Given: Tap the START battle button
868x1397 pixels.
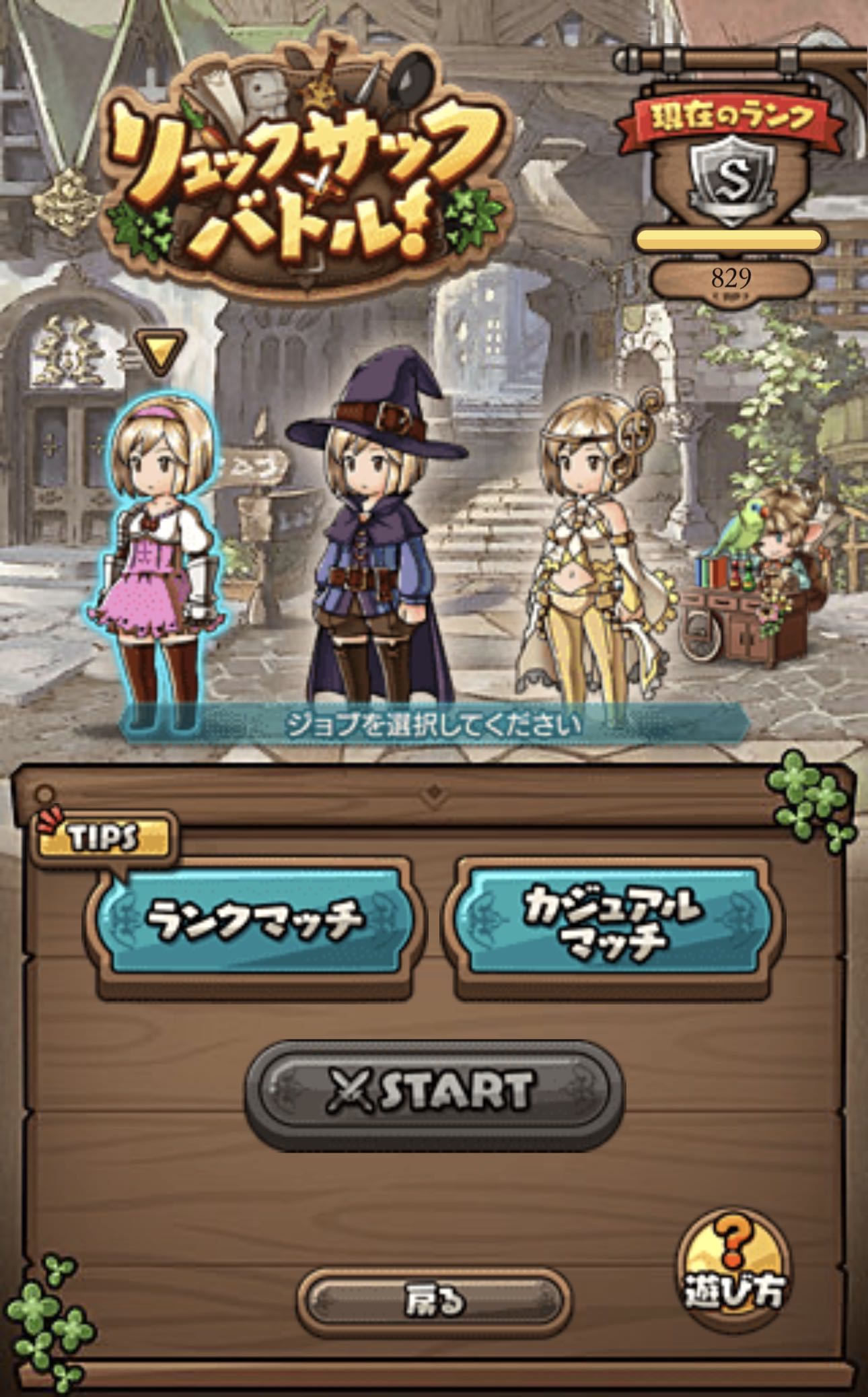Looking at the screenshot, I should (434, 1089).
